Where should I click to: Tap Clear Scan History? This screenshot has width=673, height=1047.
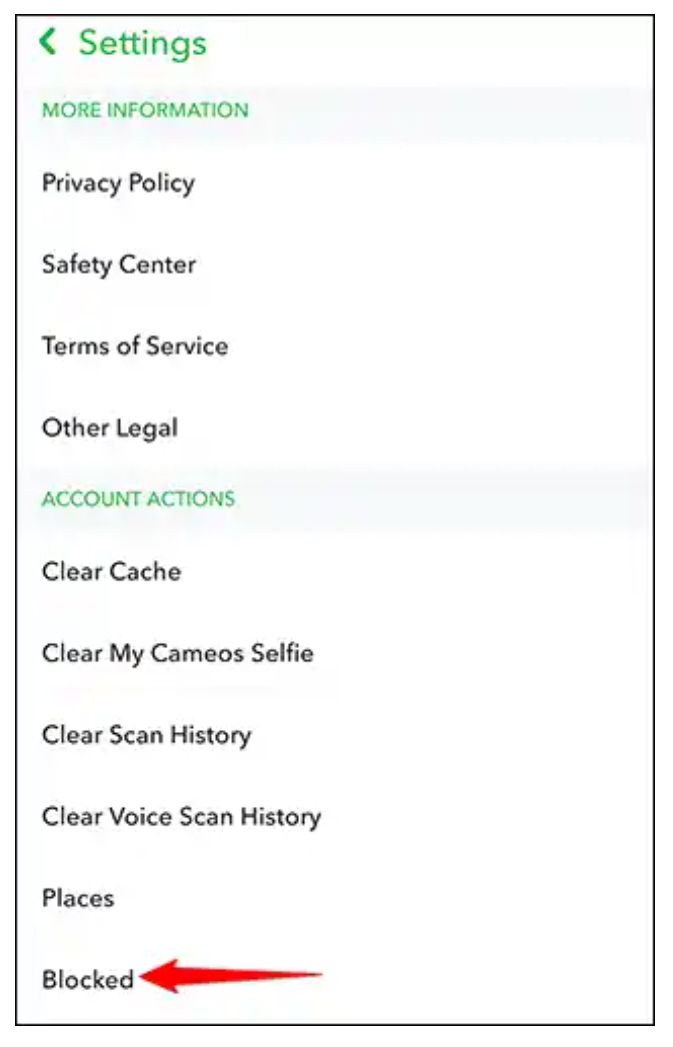146,735
